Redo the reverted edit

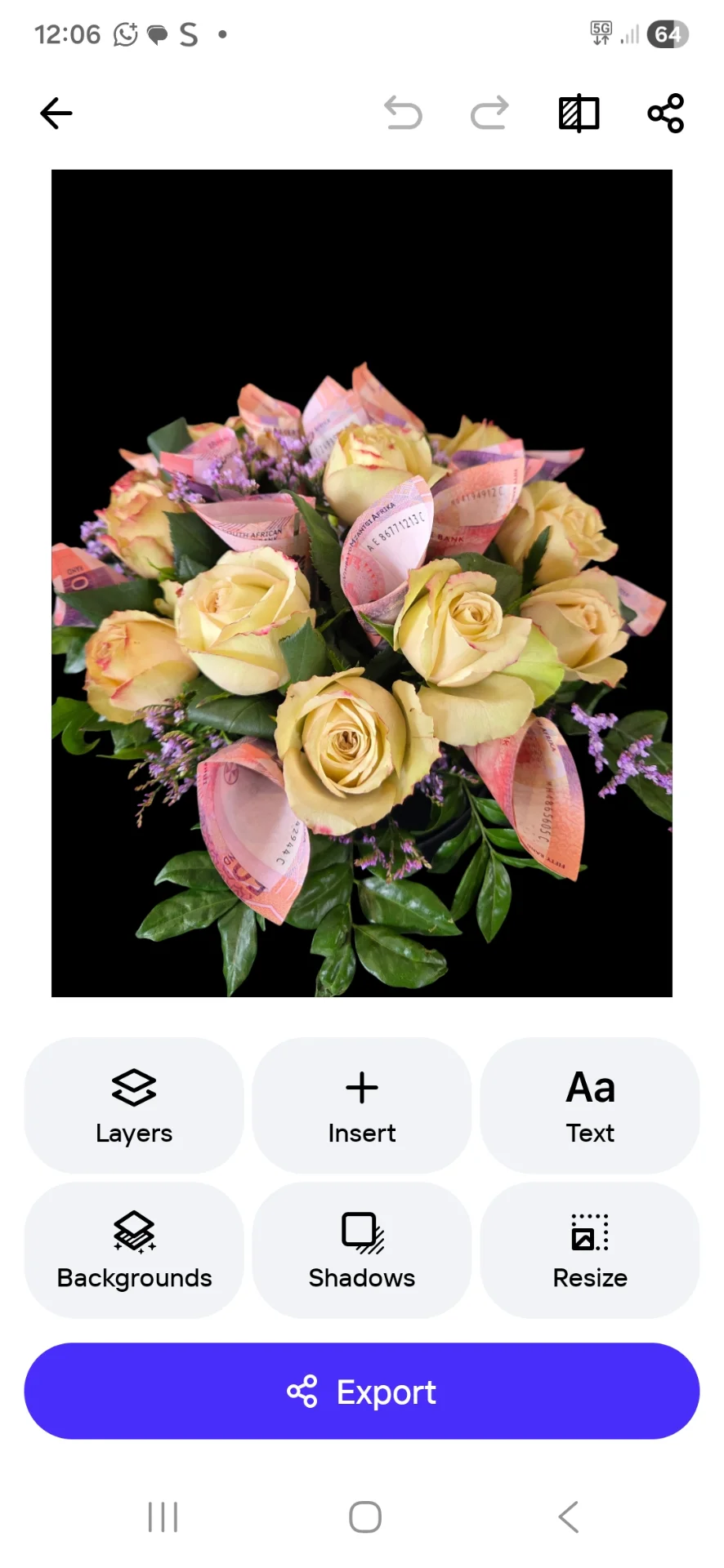pos(489,114)
